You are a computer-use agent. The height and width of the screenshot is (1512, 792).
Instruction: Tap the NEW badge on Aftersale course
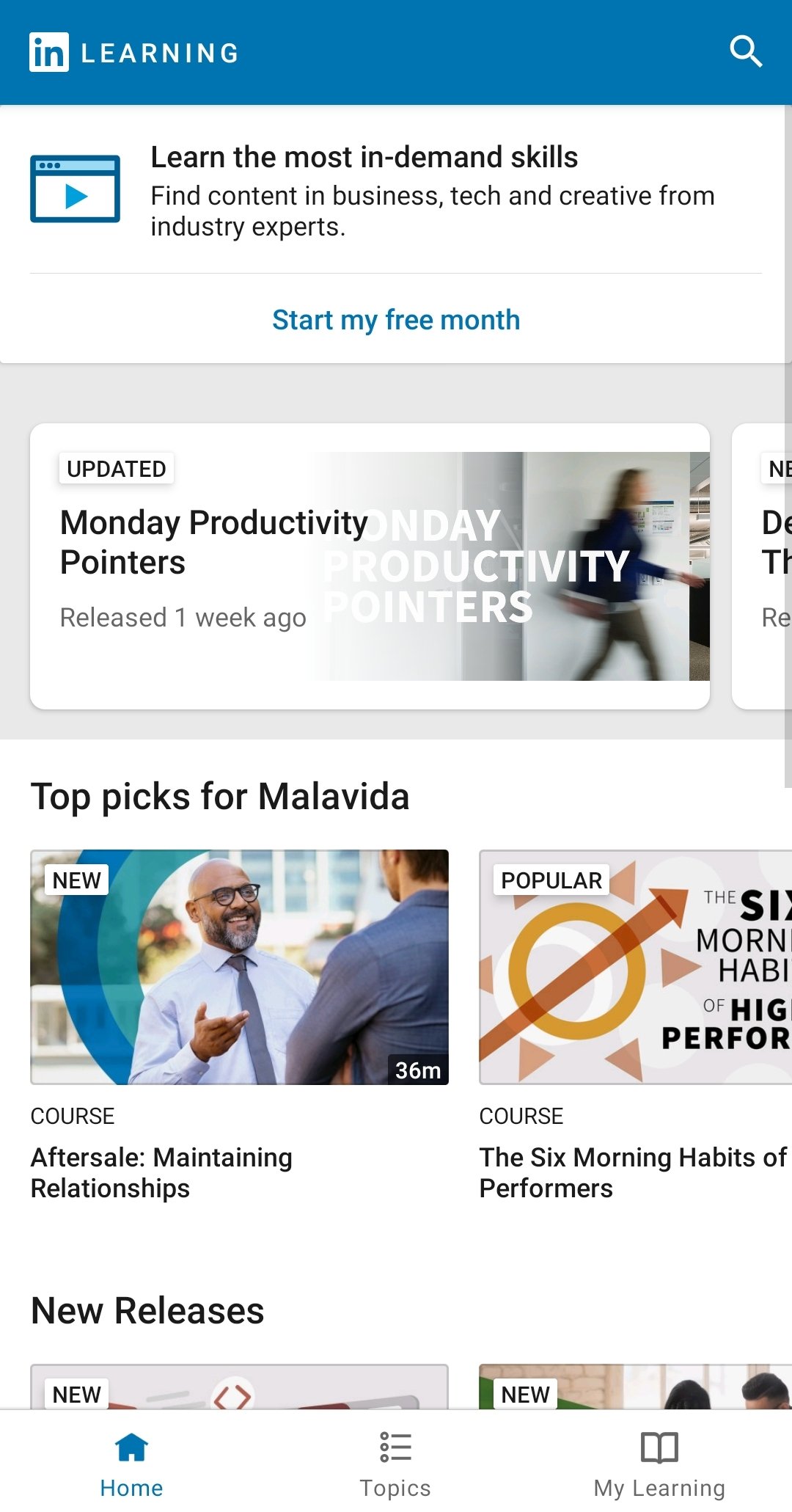[x=76, y=879]
